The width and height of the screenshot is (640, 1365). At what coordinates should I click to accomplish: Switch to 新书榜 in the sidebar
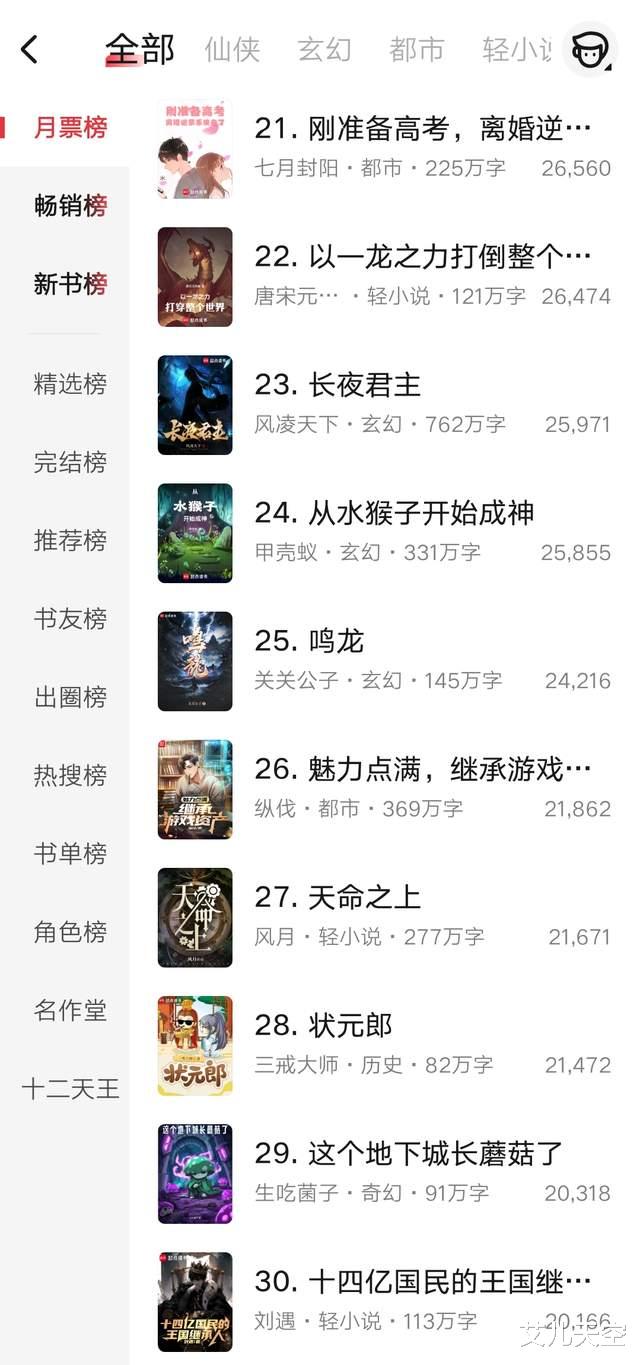[x=70, y=284]
